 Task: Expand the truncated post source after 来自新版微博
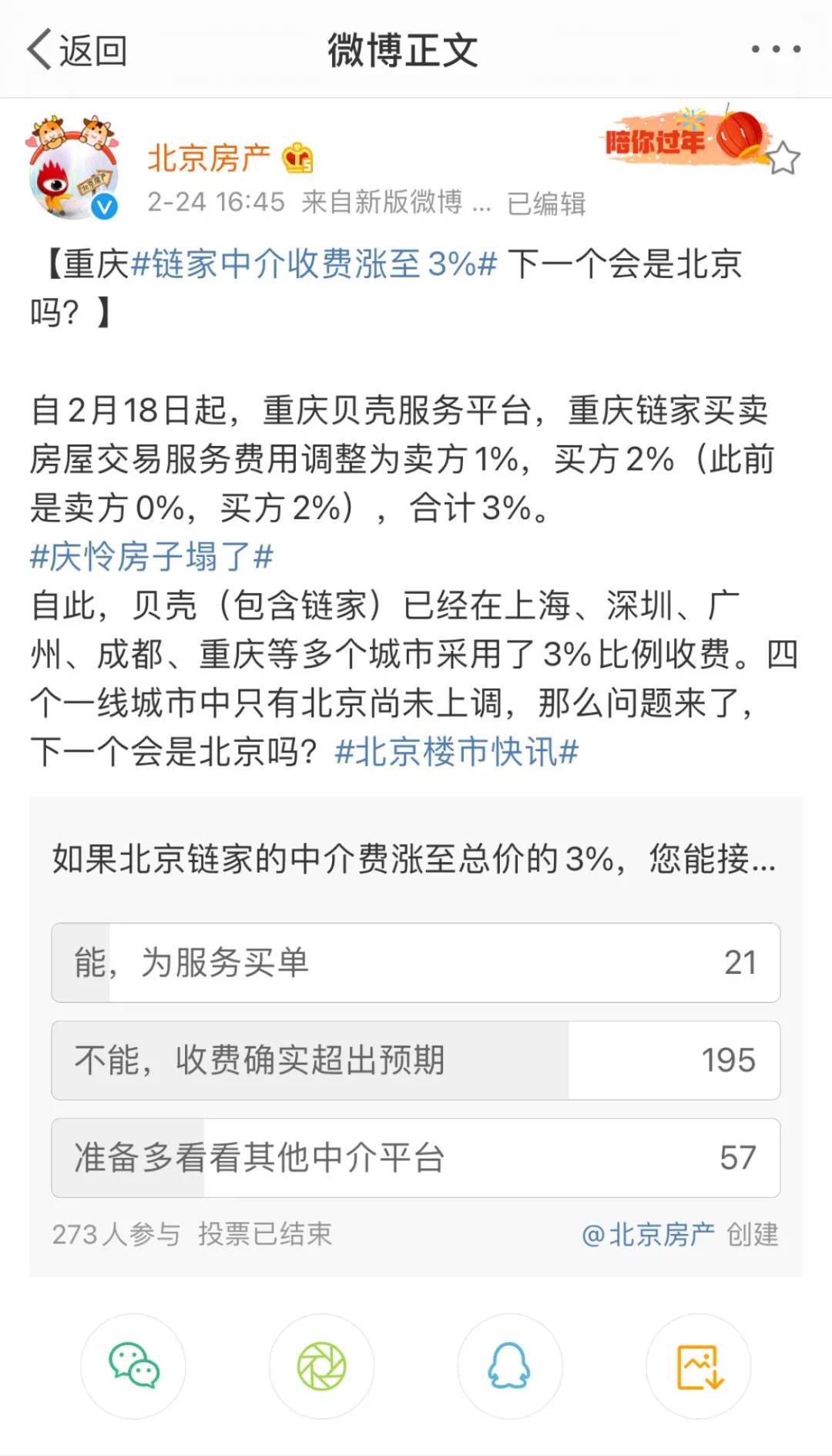(x=482, y=202)
